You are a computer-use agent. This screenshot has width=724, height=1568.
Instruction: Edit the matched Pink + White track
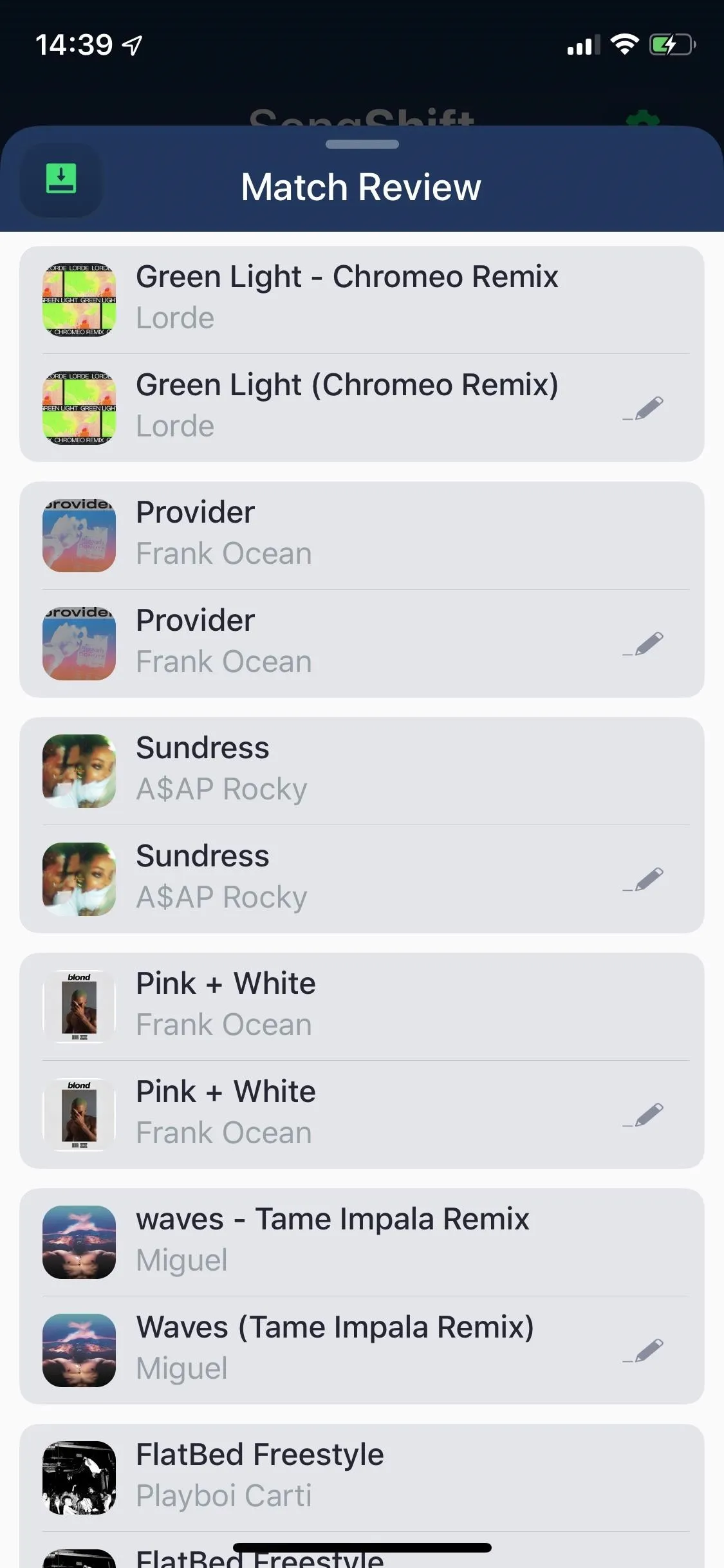click(x=643, y=1115)
